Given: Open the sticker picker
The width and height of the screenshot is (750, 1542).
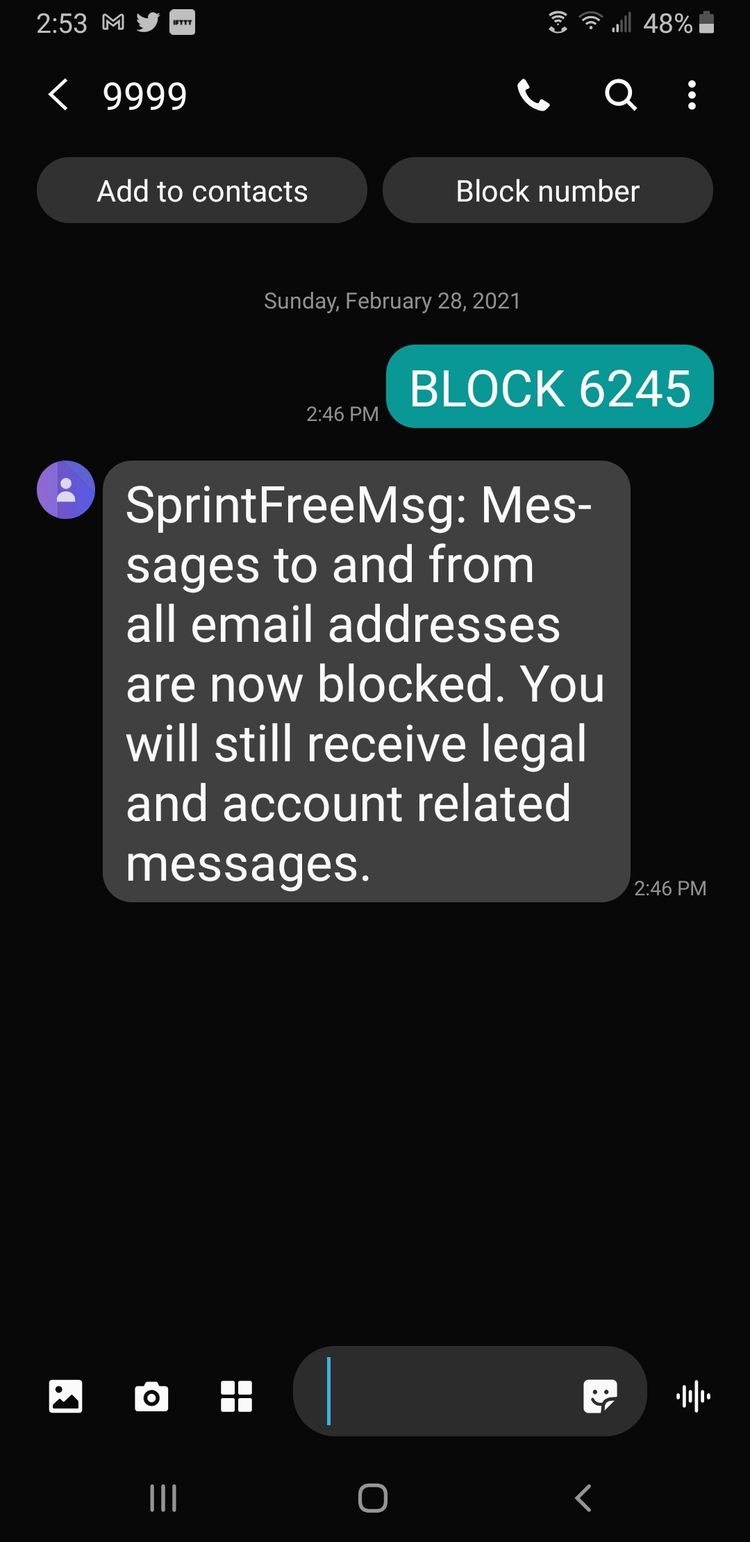Looking at the screenshot, I should [x=600, y=1395].
